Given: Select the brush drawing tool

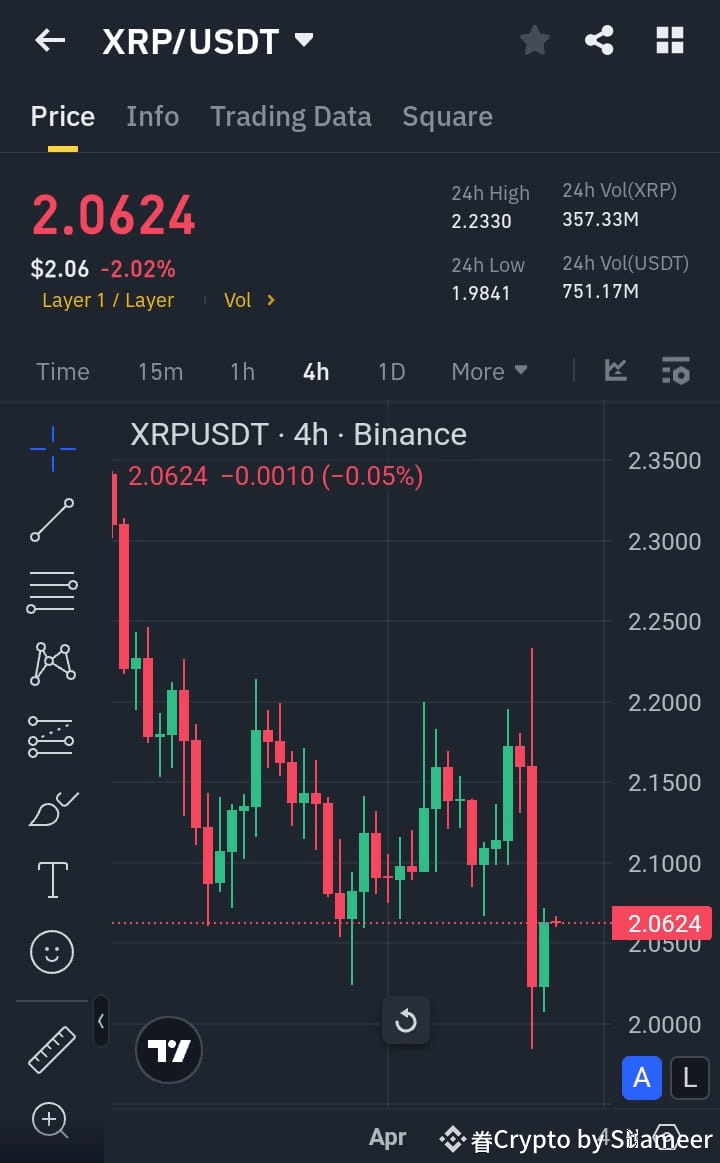Looking at the screenshot, I should point(51,808).
